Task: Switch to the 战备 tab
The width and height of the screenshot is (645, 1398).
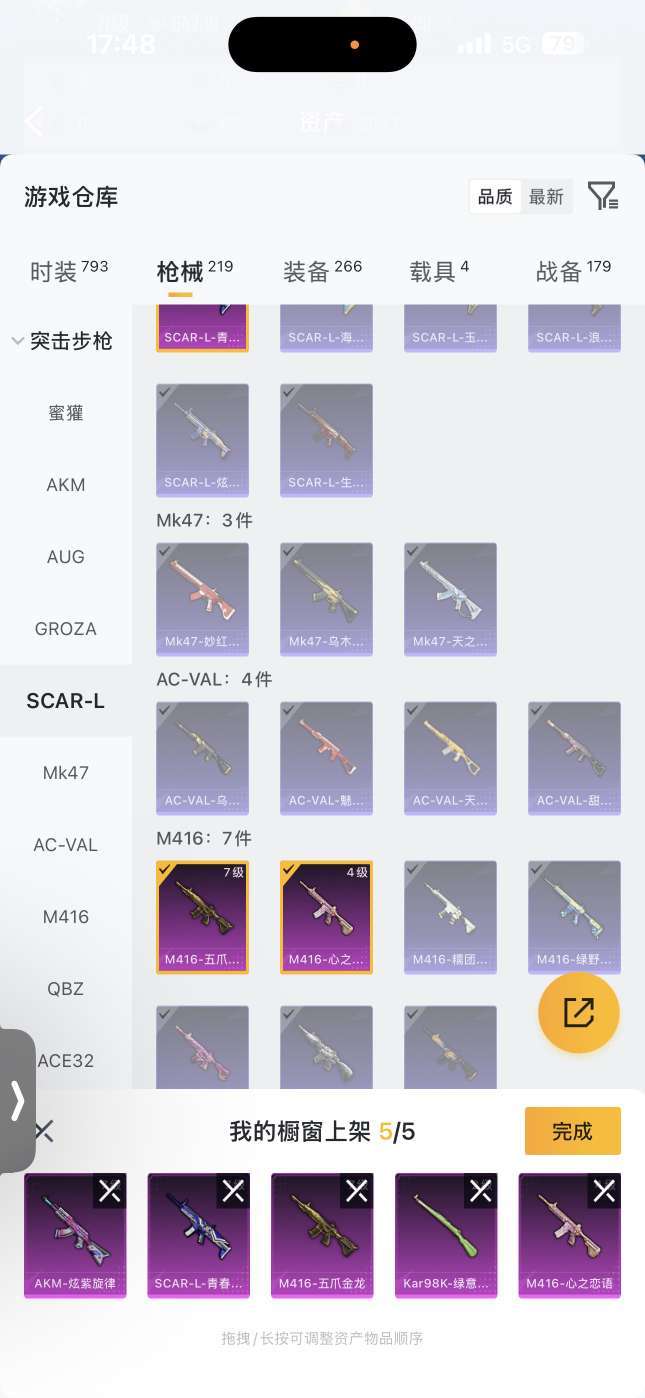Action: pyautogui.click(x=572, y=271)
